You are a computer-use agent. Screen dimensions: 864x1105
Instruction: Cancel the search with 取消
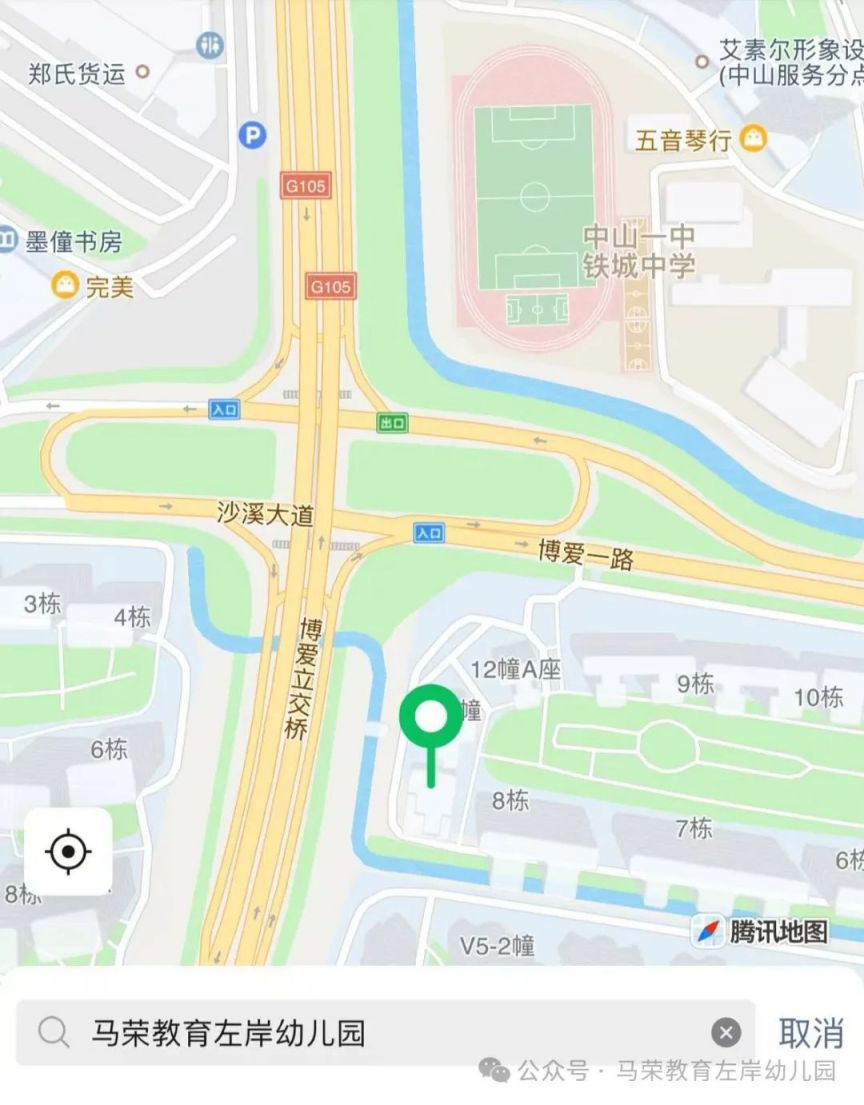811,1032
